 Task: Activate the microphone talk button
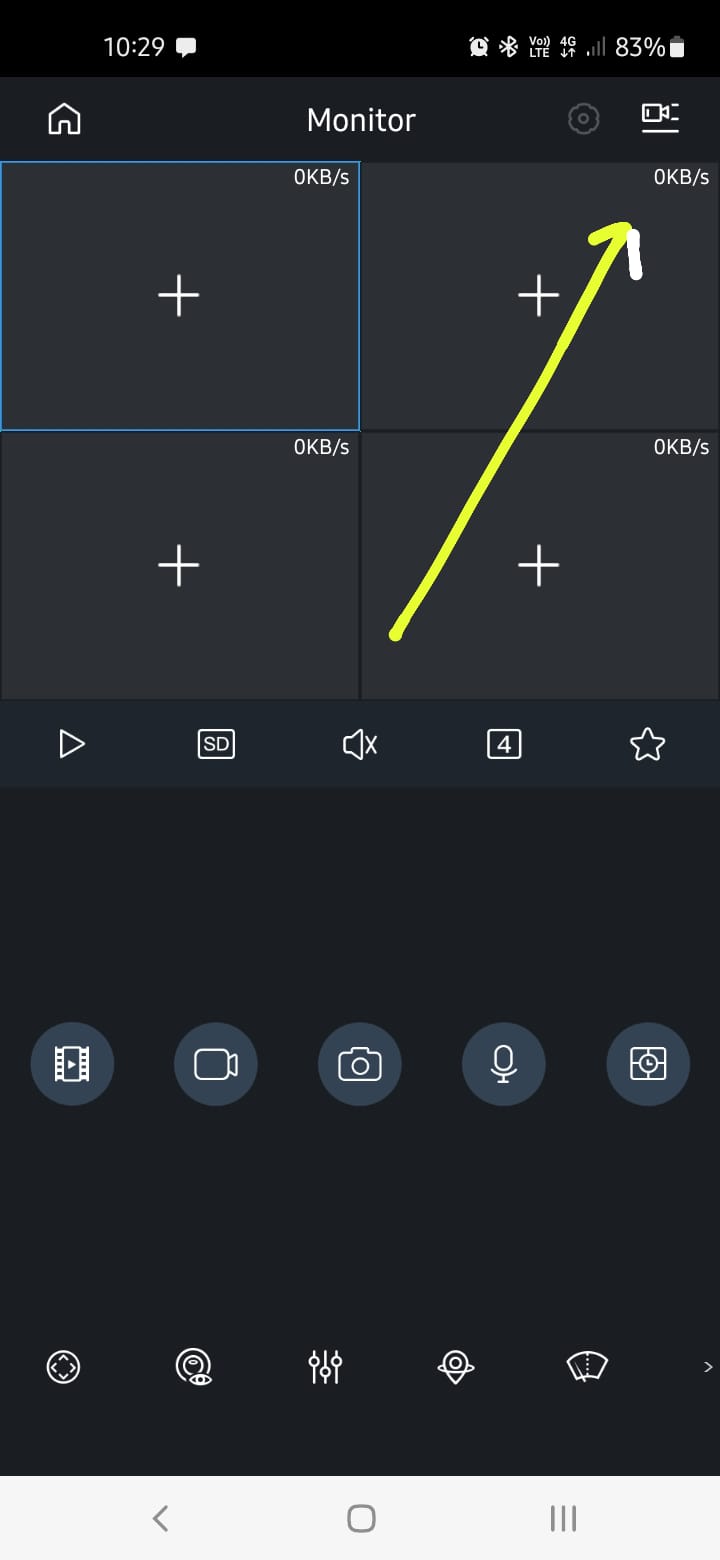click(504, 1064)
